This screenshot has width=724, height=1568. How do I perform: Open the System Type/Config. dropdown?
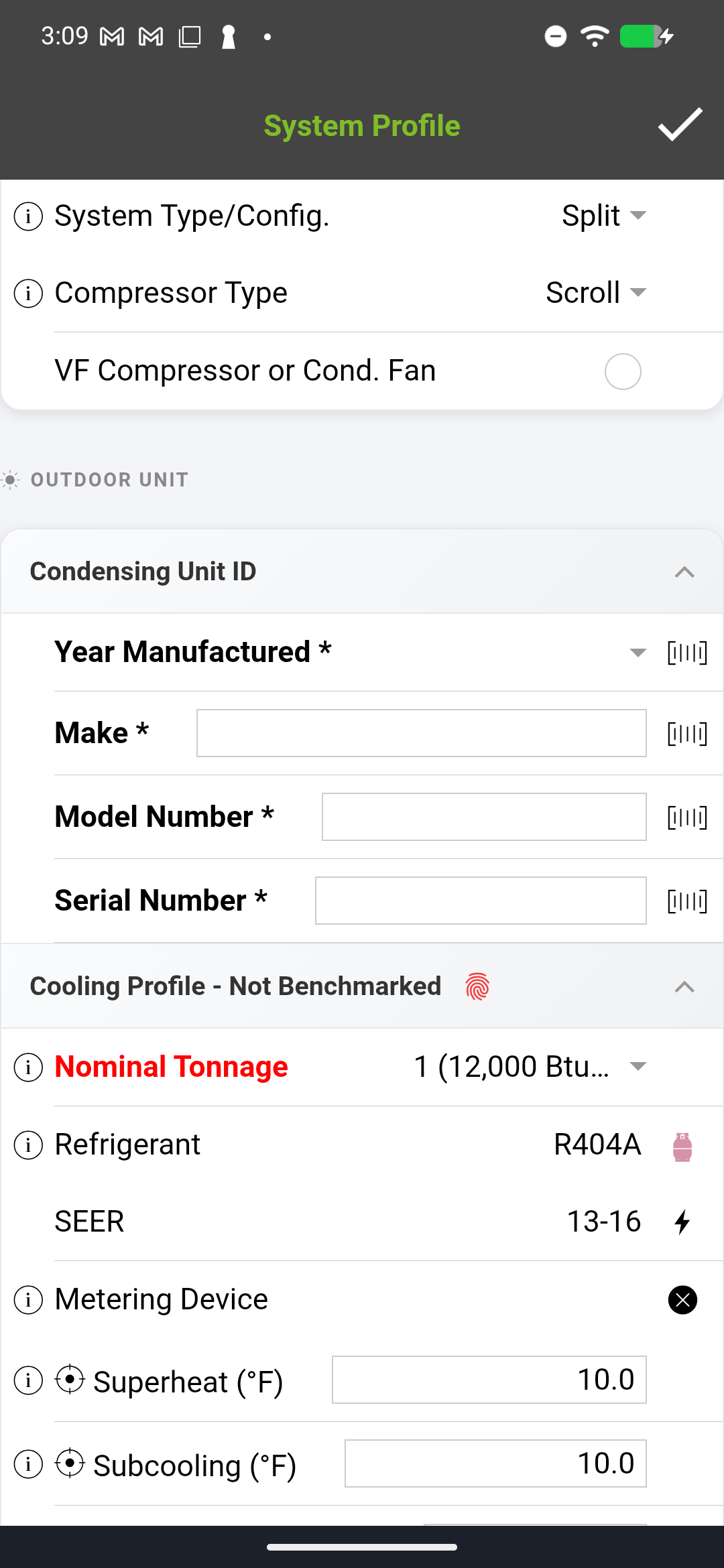tap(603, 216)
